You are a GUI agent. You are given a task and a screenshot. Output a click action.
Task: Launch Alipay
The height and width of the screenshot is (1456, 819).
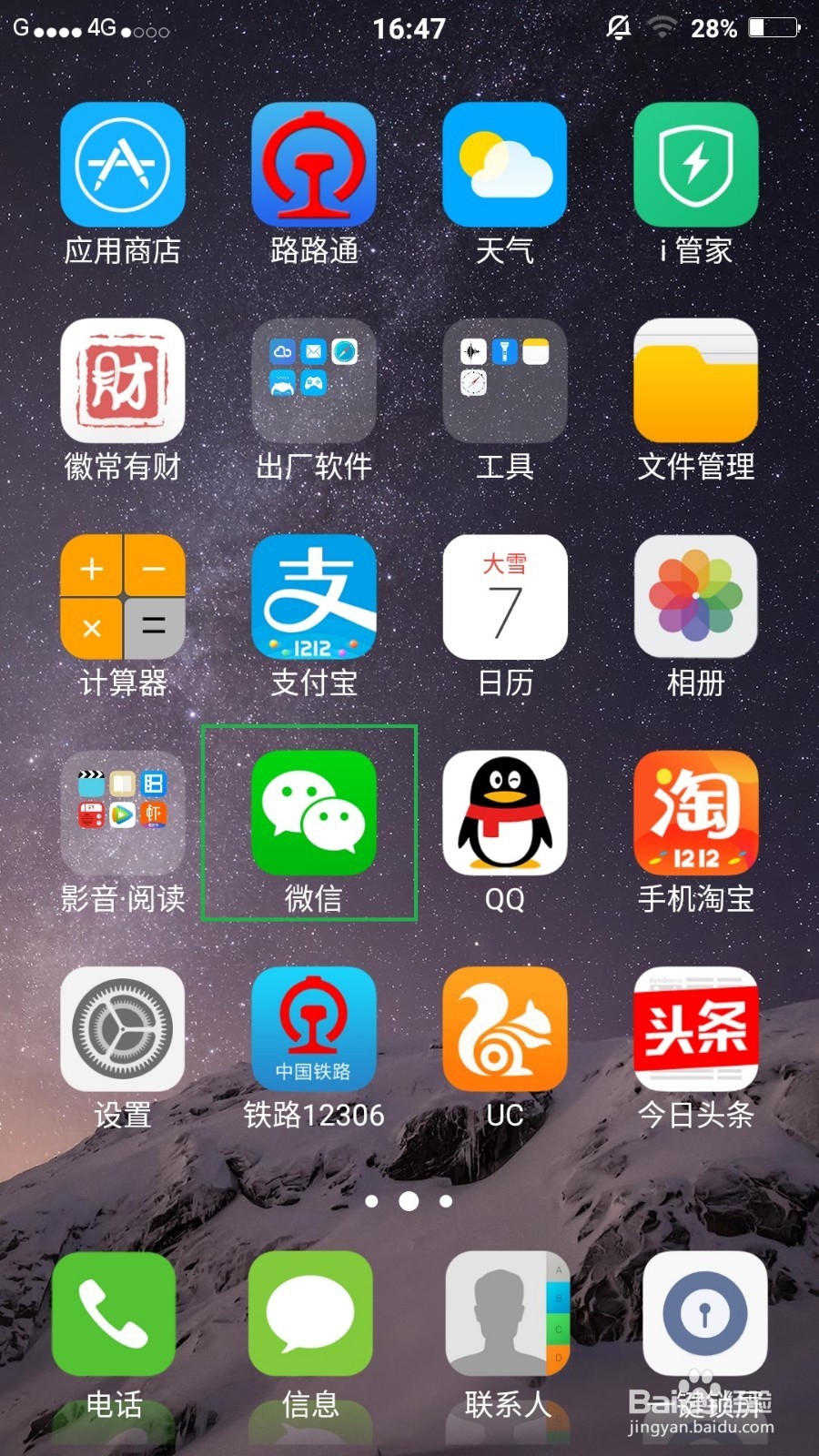click(314, 598)
